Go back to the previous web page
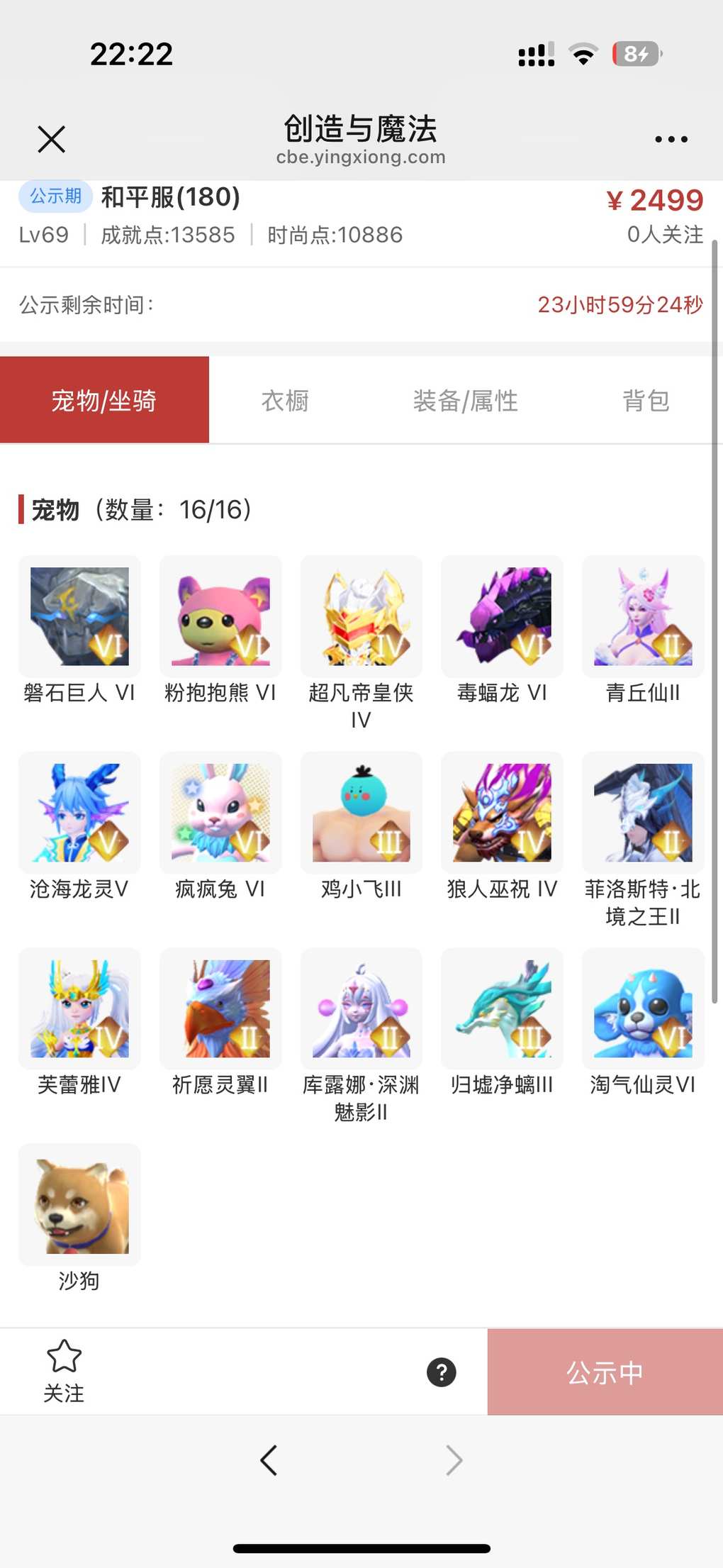The width and height of the screenshot is (723, 1568). click(269, 1461)
